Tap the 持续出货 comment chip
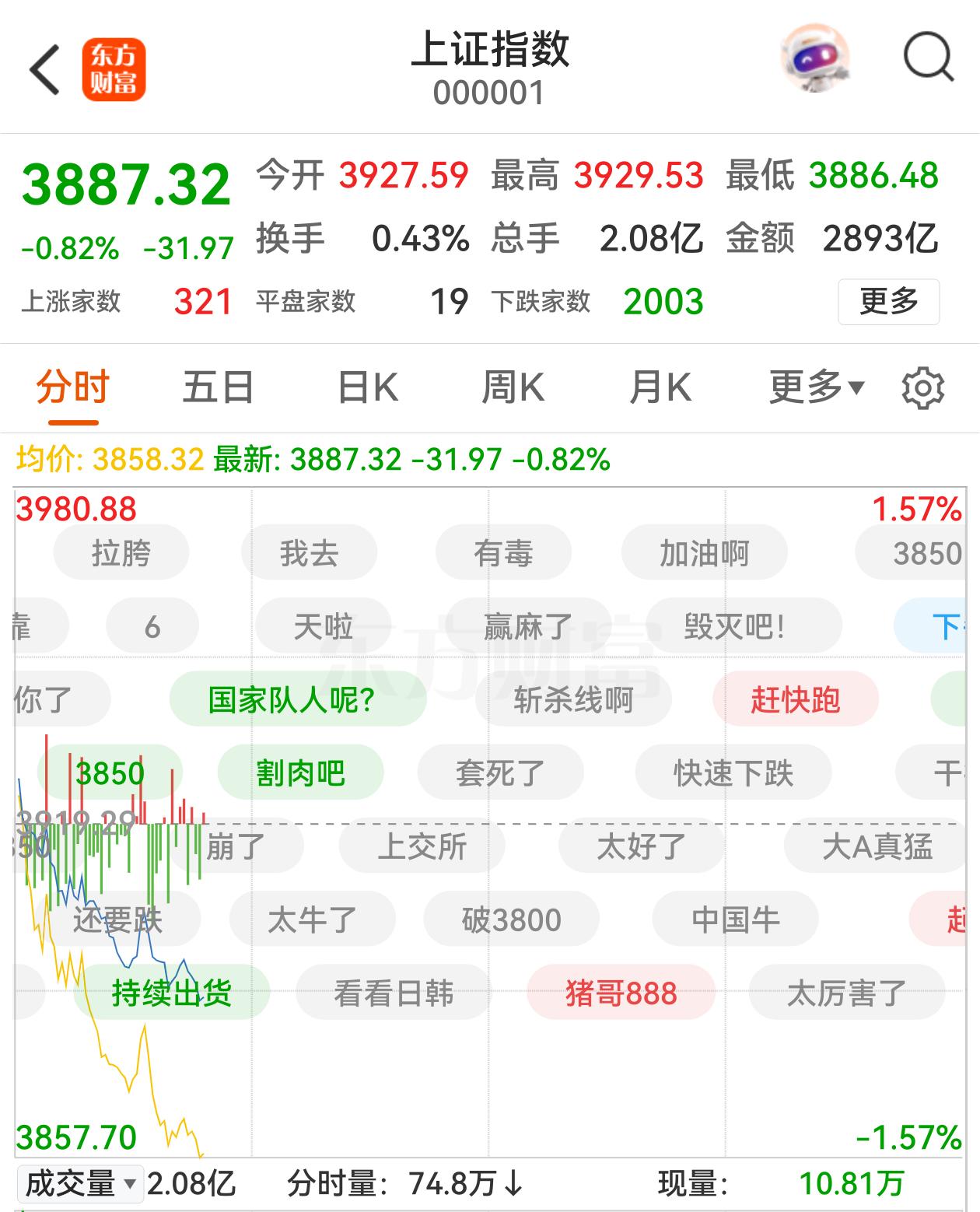The height and width of the screenshot is (1212, 980). [x=172, y=993]
